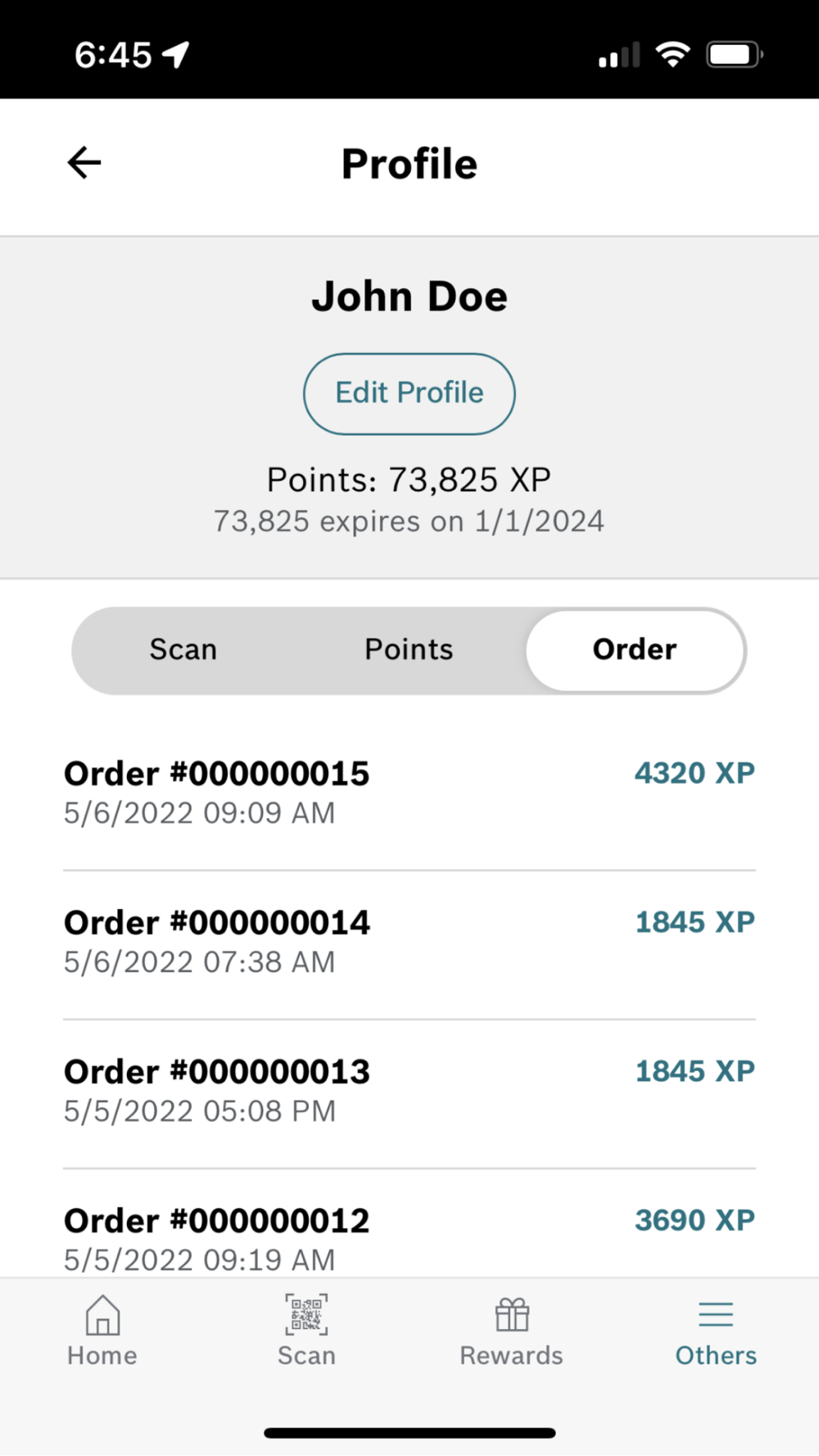Switch to the Points segment
This screenshot has width=819, height=1456.
coord(409,649)
